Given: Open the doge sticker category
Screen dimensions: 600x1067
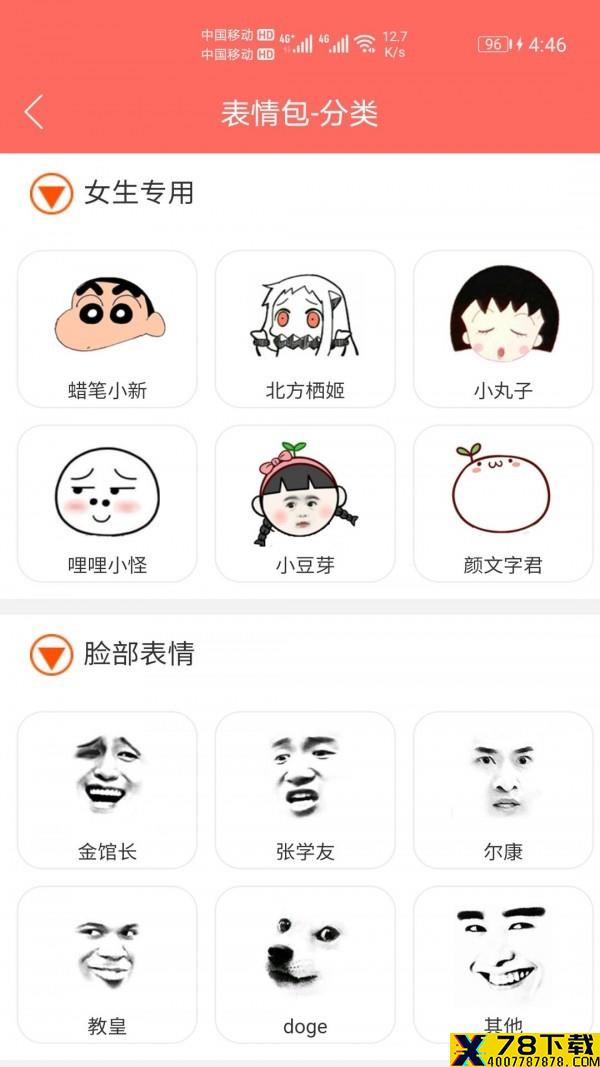Looking at the screenshot, I should click(305, 965).
